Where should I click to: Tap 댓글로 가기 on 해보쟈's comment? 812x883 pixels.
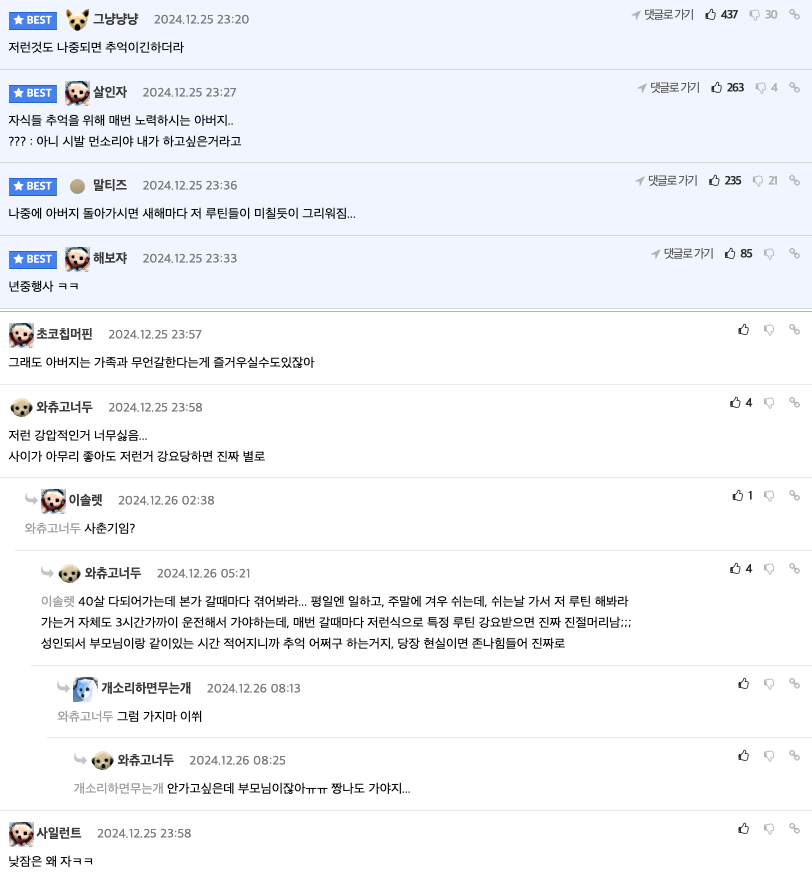pos(682,254)
